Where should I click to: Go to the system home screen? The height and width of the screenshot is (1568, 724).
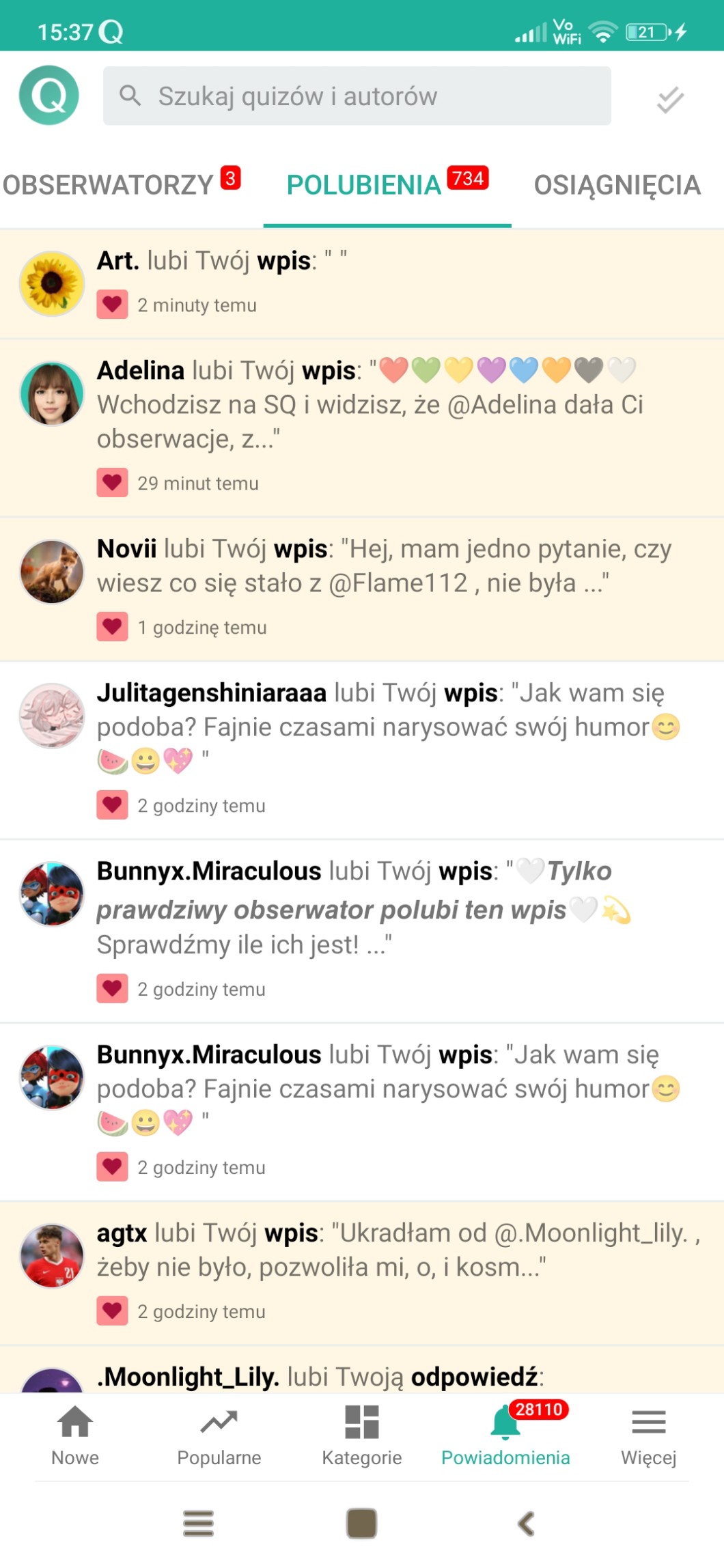pos(361,1524)
